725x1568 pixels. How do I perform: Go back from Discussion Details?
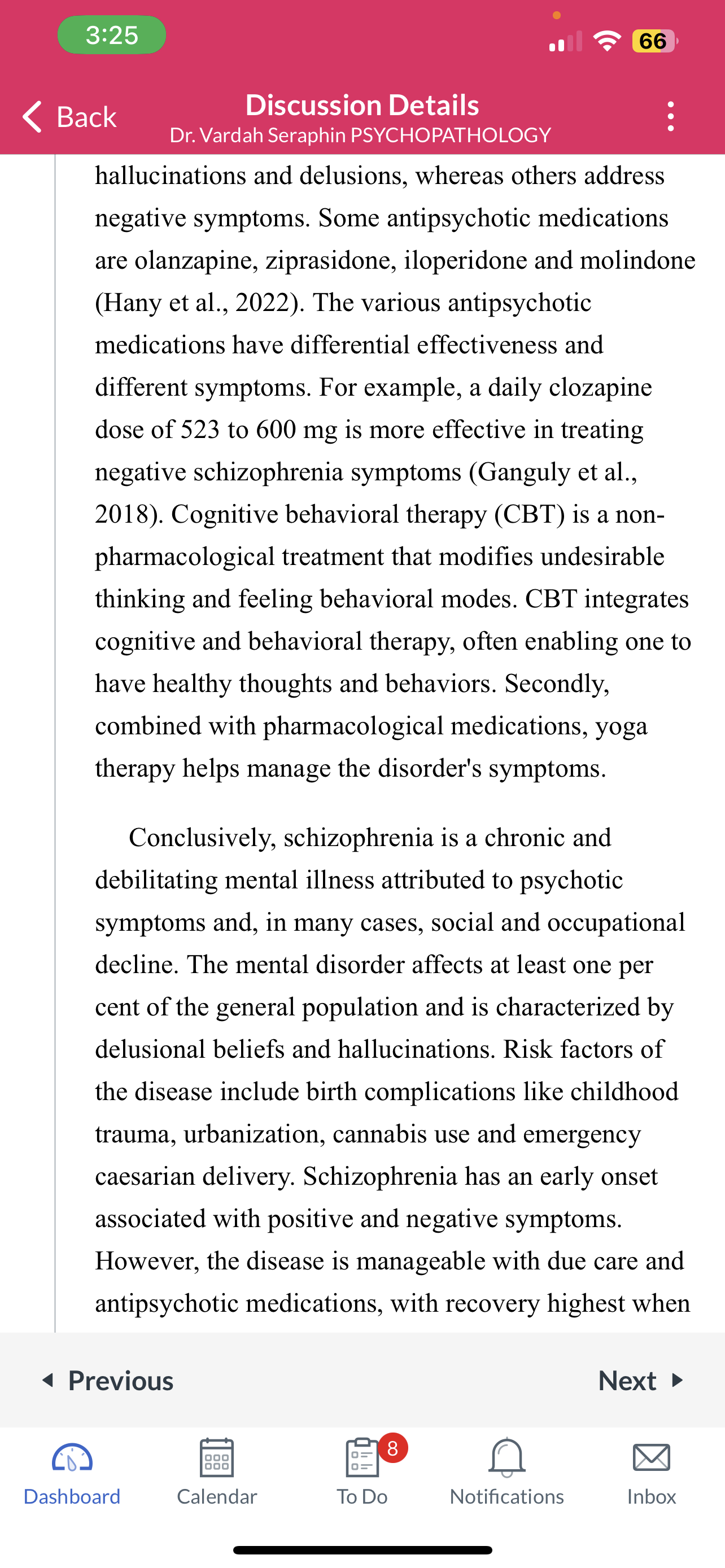[x=69, y=116]
